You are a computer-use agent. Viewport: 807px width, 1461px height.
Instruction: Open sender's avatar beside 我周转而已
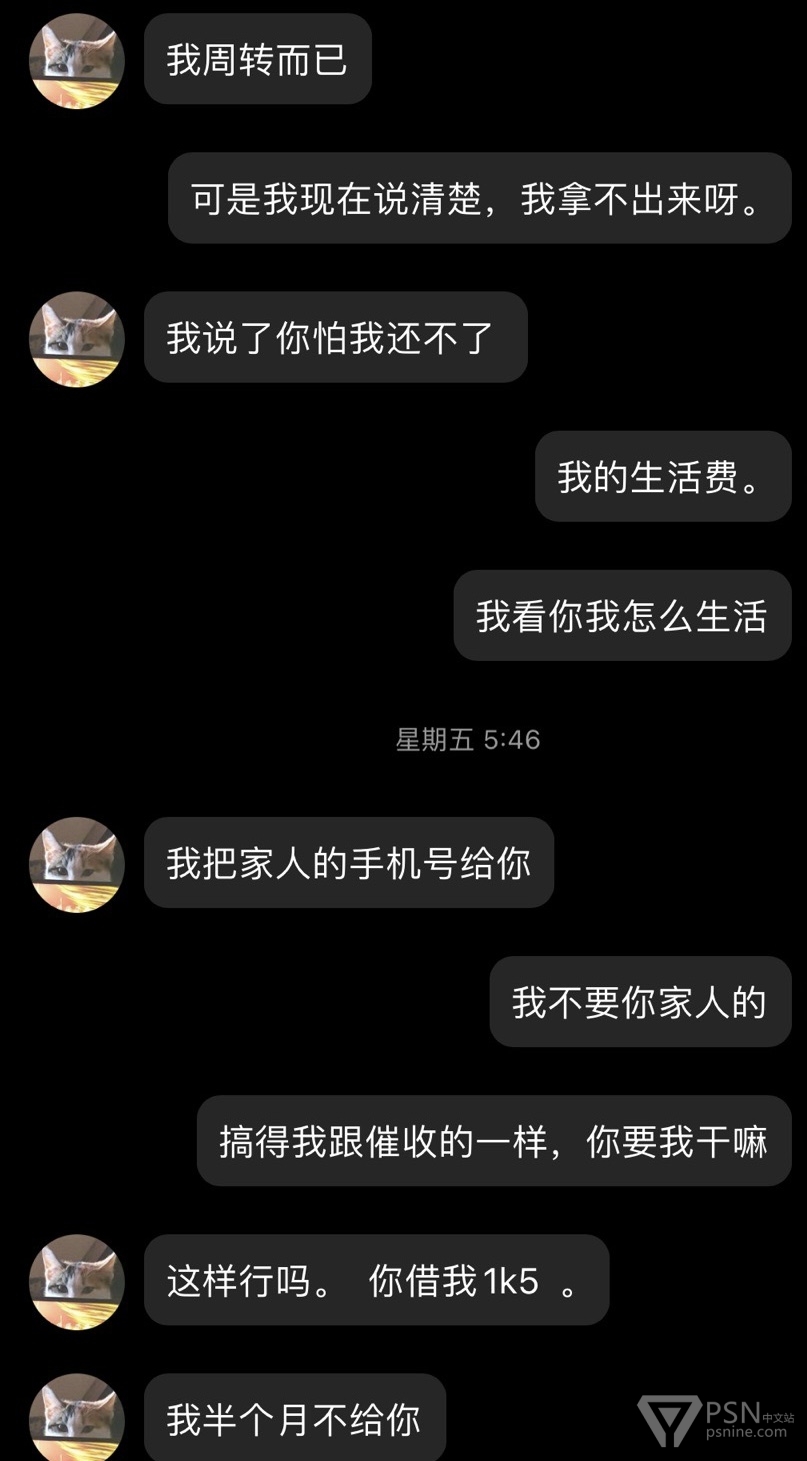[77, 60]
